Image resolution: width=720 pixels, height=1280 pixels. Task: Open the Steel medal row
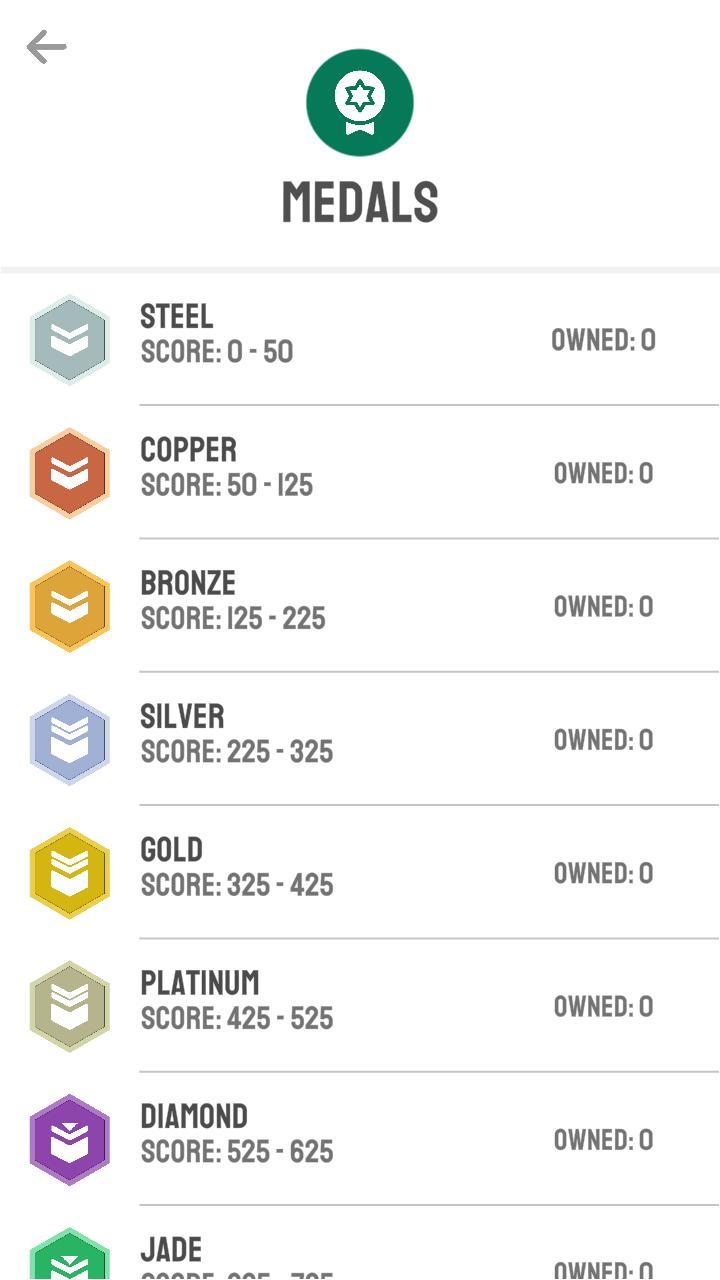[x=360, y=339]
